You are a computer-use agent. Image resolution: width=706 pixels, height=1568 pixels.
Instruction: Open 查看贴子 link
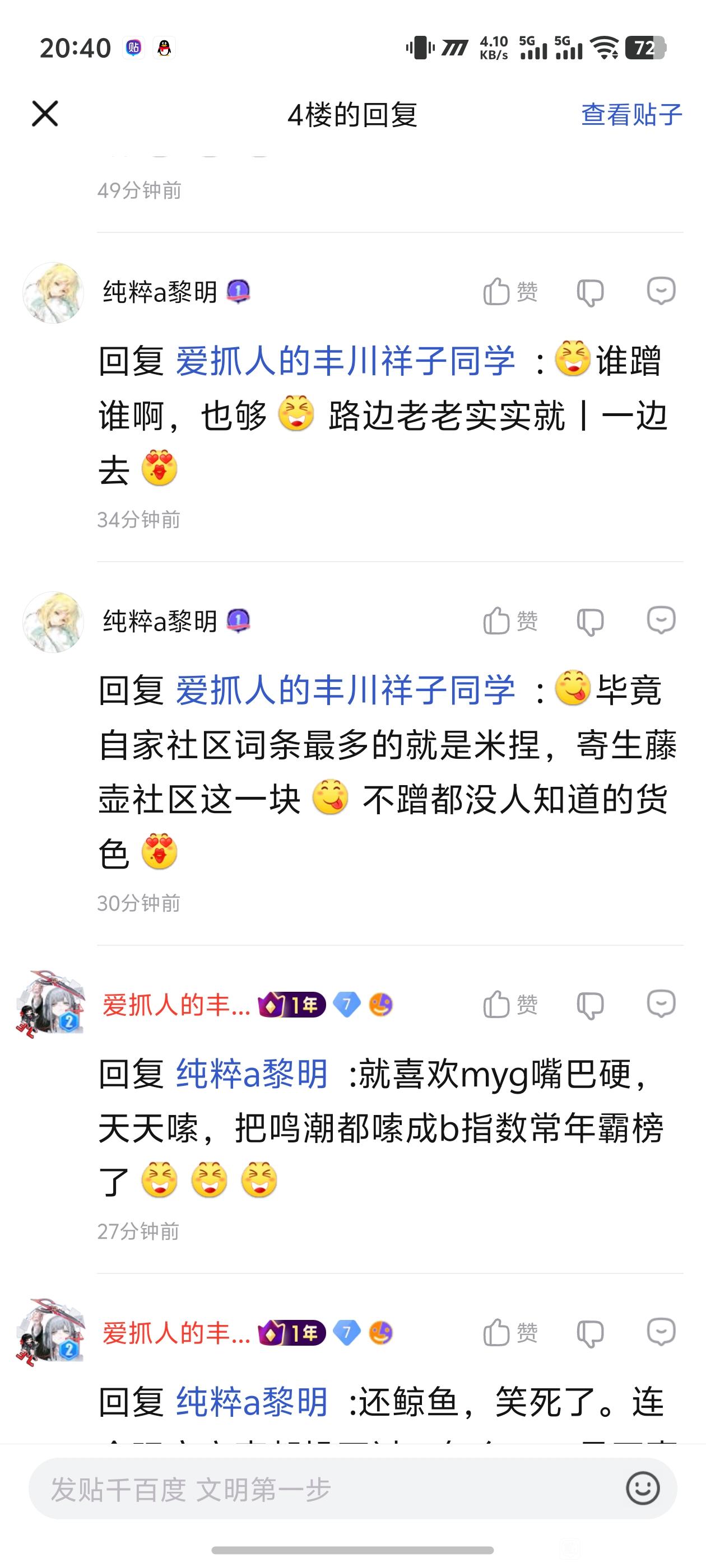click(631, 114)
